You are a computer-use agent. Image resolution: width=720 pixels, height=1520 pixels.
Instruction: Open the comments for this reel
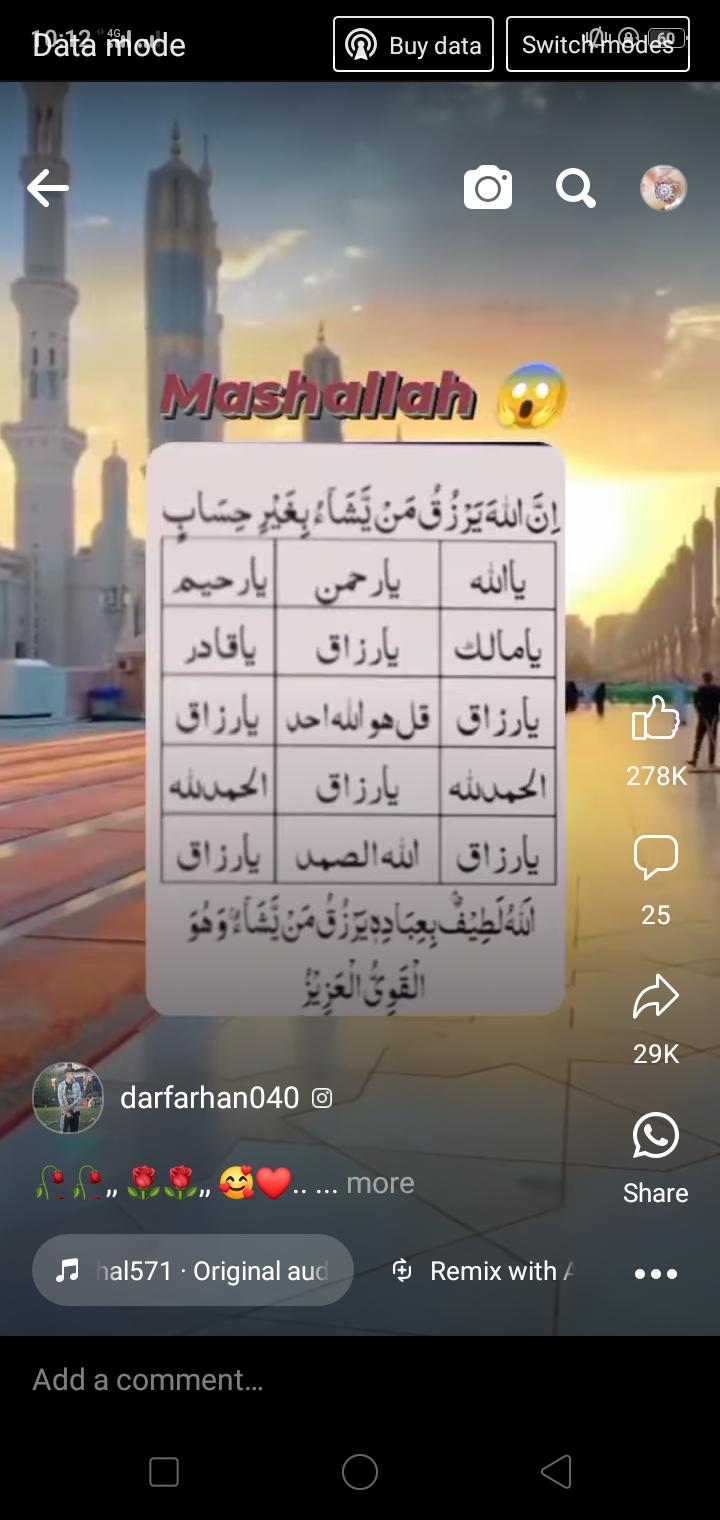click(656, 858)
